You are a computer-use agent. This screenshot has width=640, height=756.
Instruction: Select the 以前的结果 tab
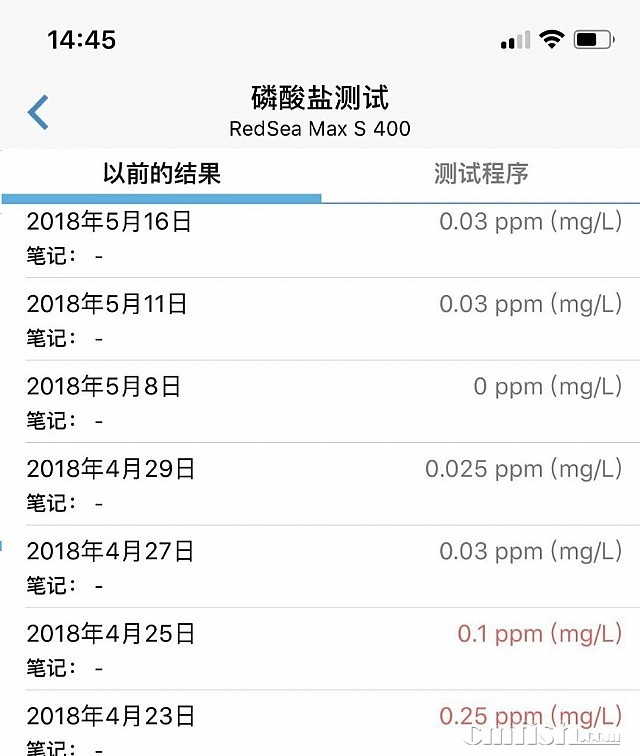(x=161, y=174)
